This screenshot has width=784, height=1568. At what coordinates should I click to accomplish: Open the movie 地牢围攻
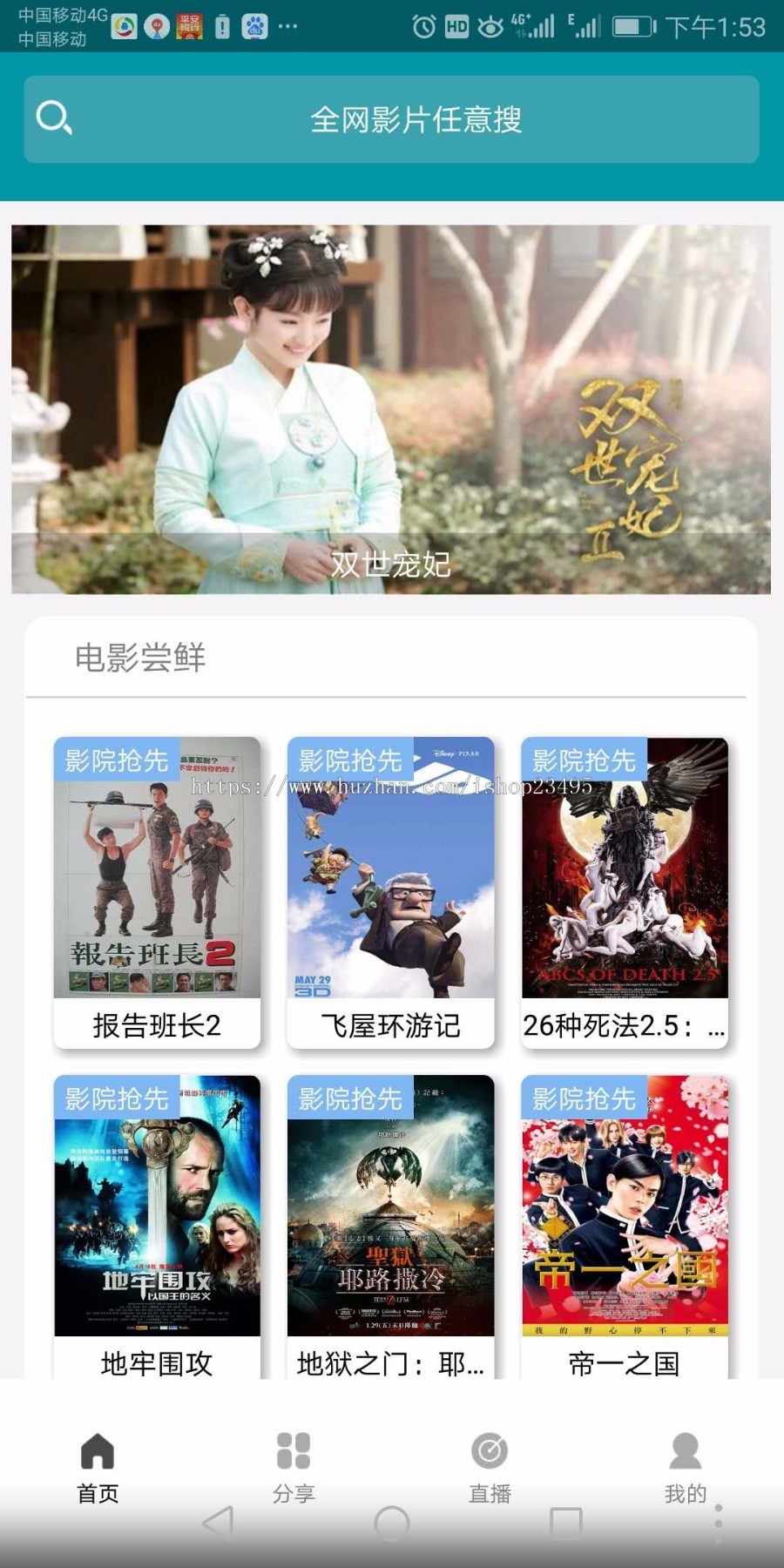157,1220
